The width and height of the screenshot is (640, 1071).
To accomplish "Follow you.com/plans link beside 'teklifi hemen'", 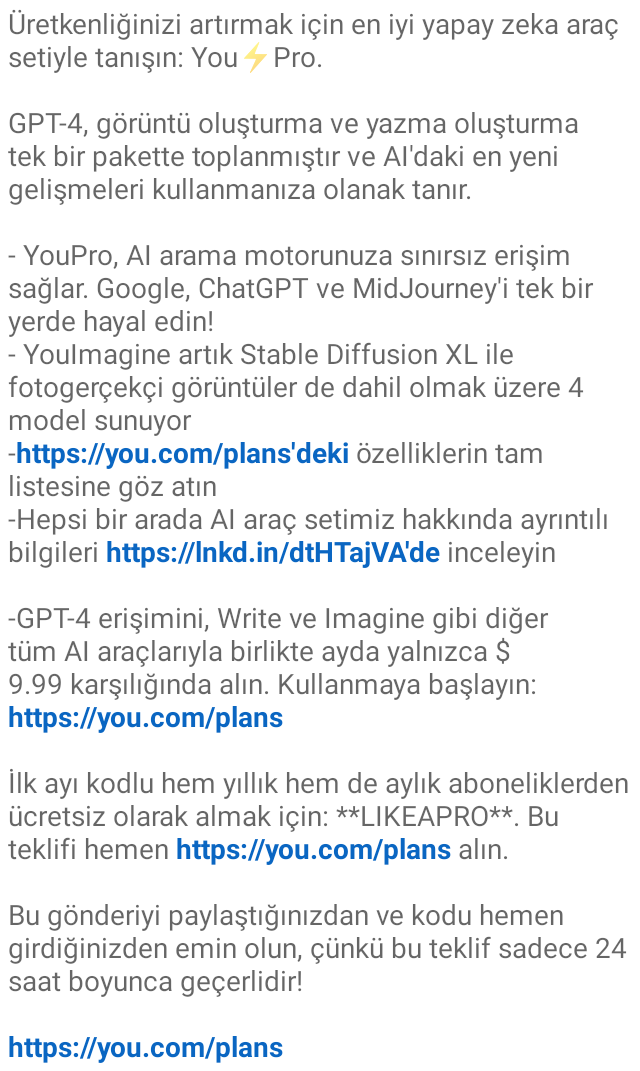I will click(314, 850).
